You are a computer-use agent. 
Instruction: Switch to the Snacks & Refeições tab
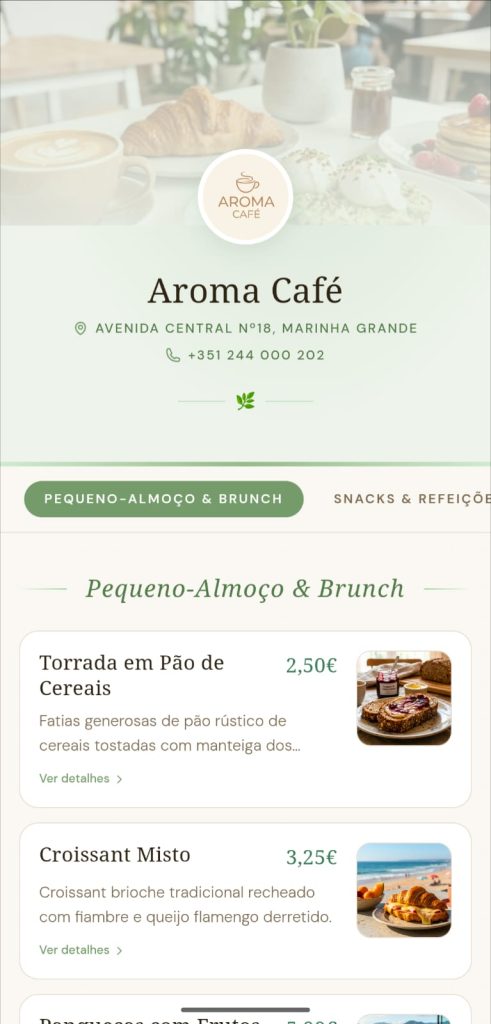[412, 499]
